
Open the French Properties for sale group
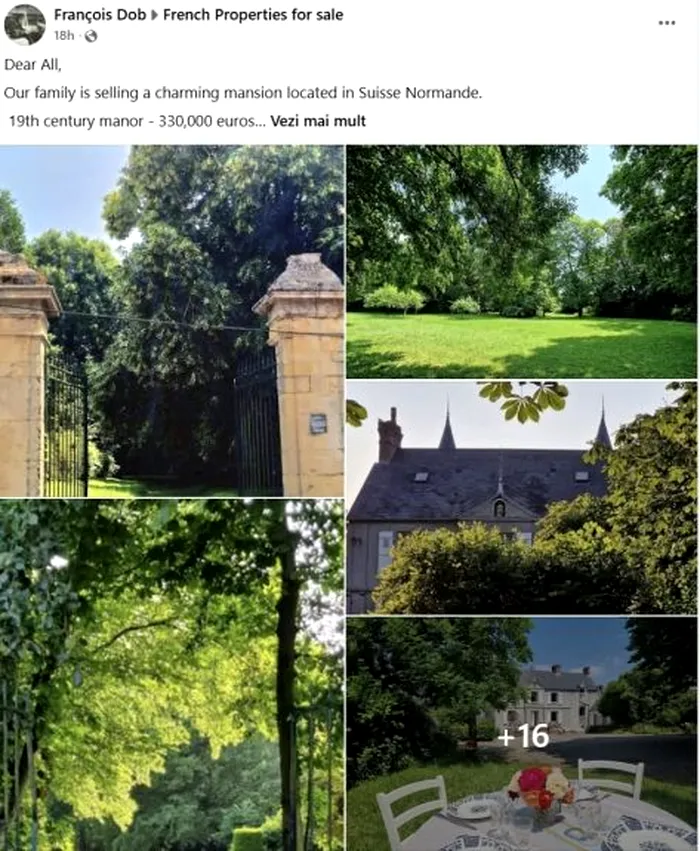tap(253, 15)
